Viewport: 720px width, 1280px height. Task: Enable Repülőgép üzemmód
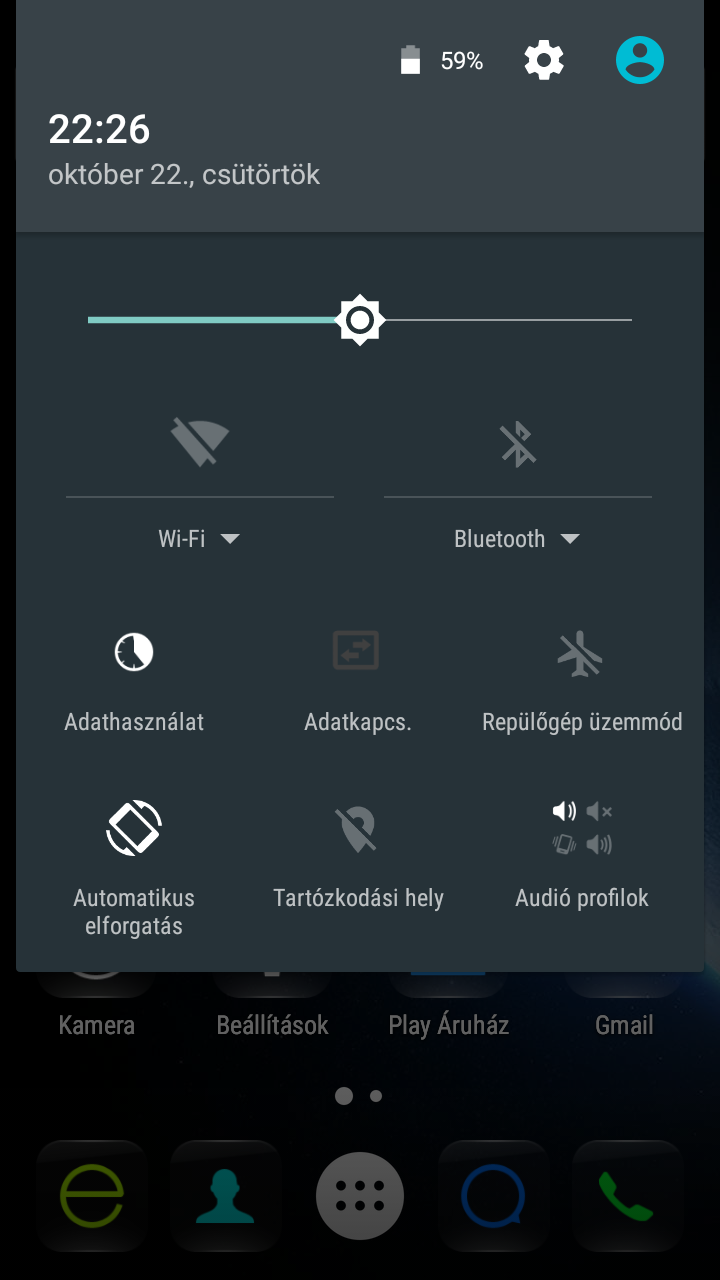(582, 680)
